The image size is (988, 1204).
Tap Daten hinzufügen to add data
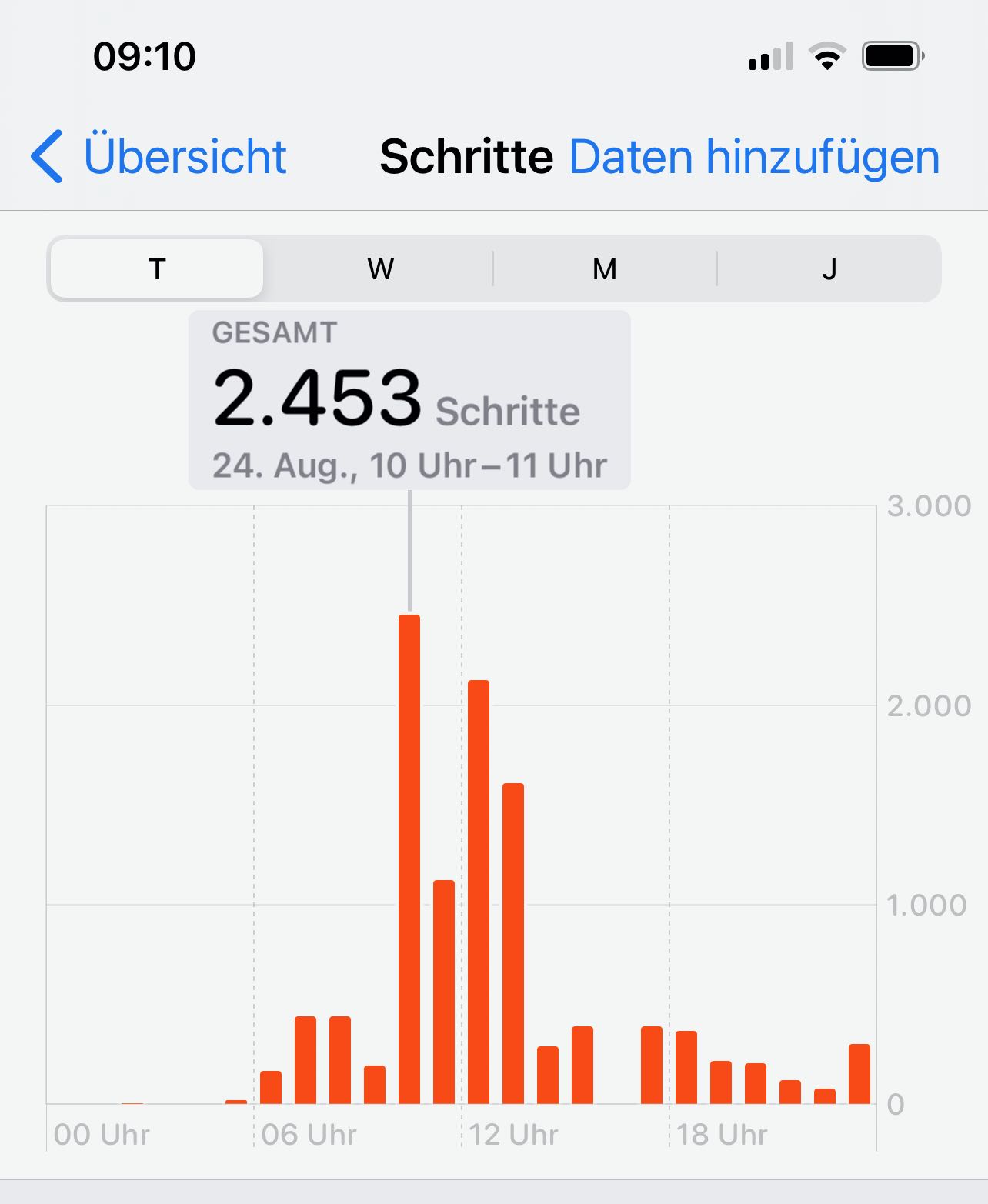click(754, 157)
